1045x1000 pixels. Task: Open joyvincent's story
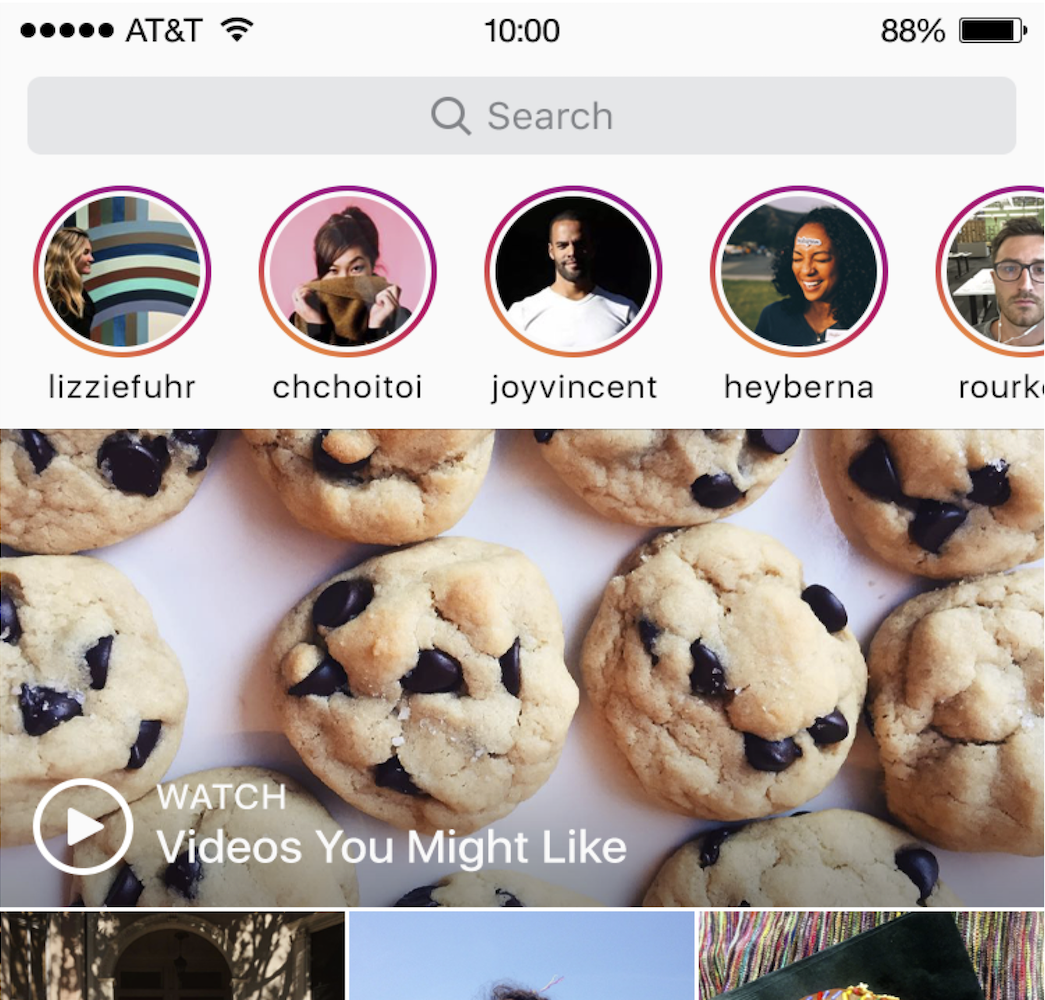click(573, 272)
